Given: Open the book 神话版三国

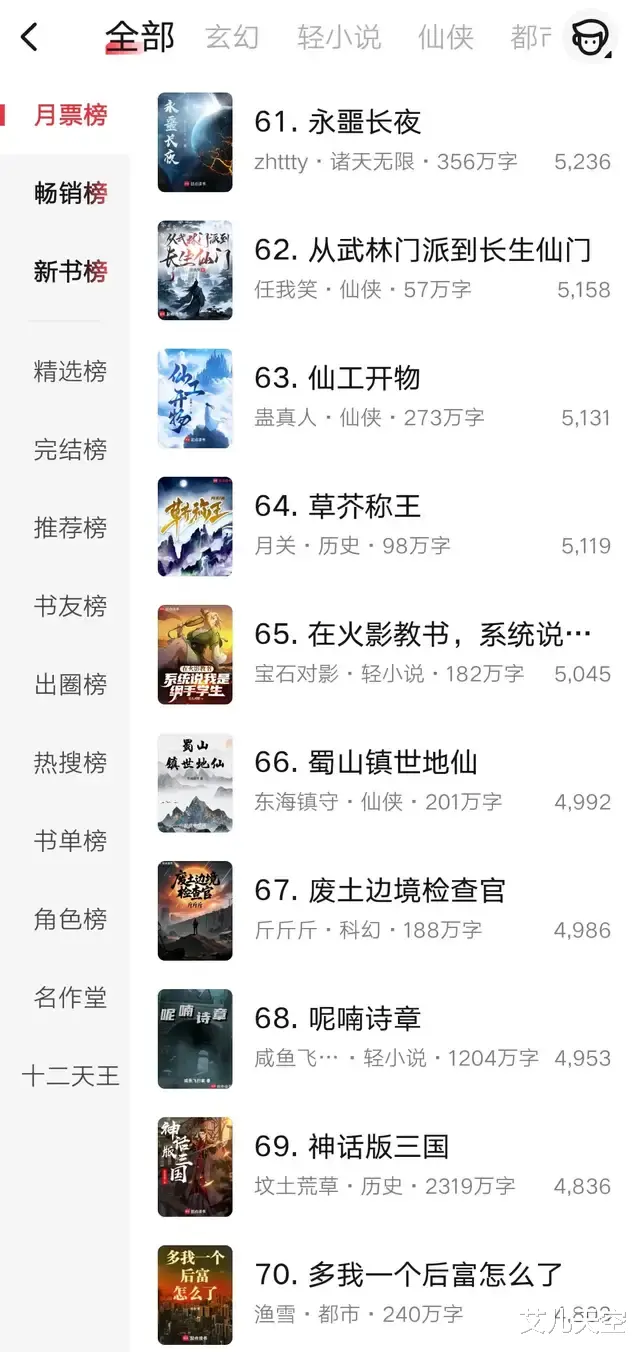Looking at the screenshot, I should tap(351, 1146).
